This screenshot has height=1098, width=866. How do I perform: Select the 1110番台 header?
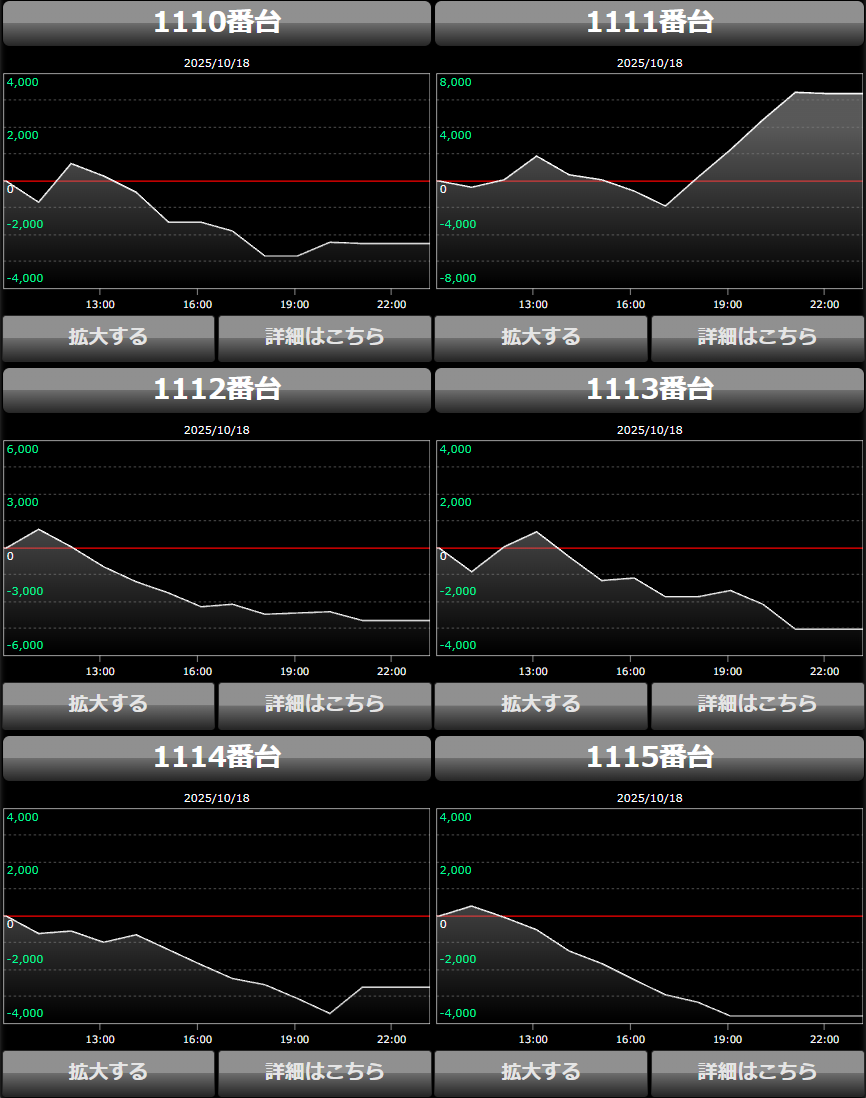point(216,23)
